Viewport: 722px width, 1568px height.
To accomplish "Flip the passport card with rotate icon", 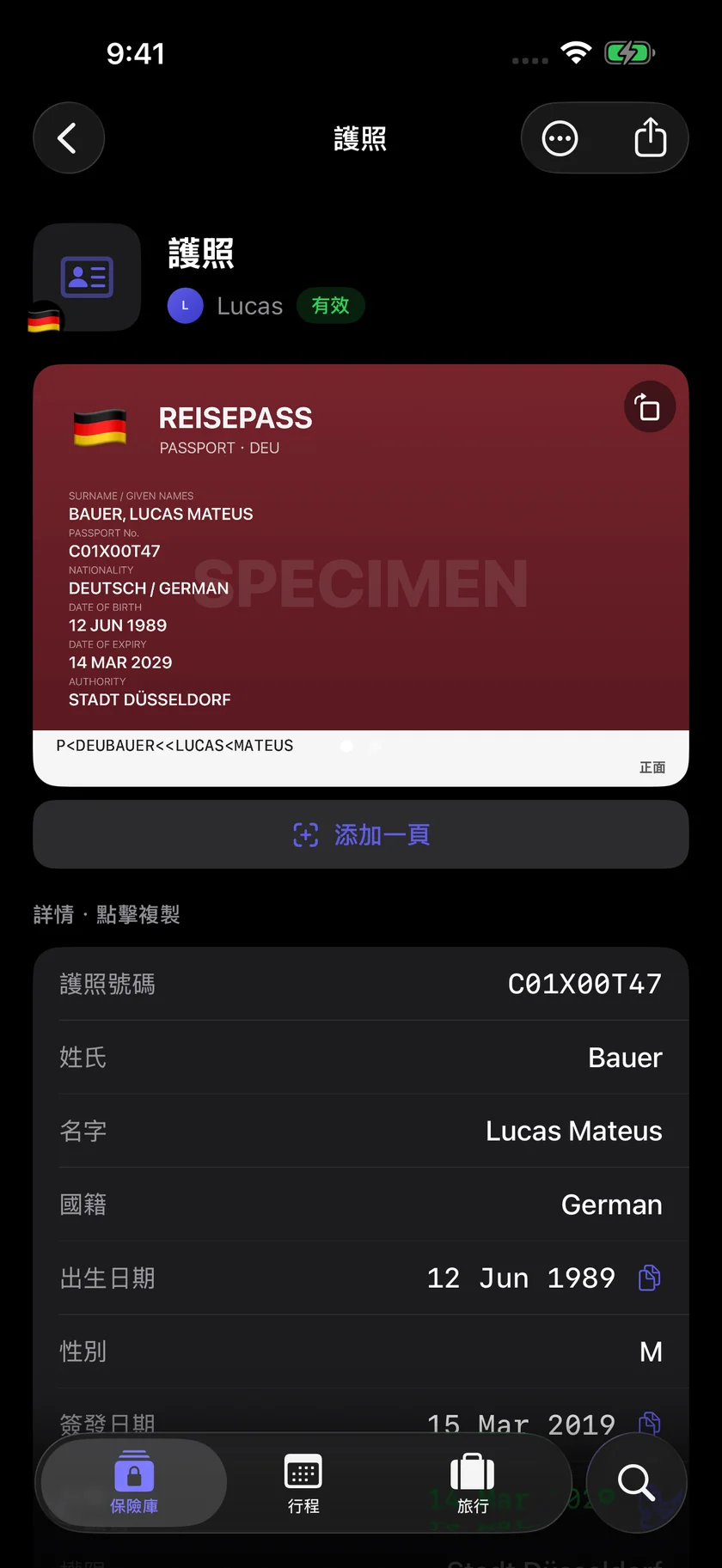I will [x=650, y=407].
